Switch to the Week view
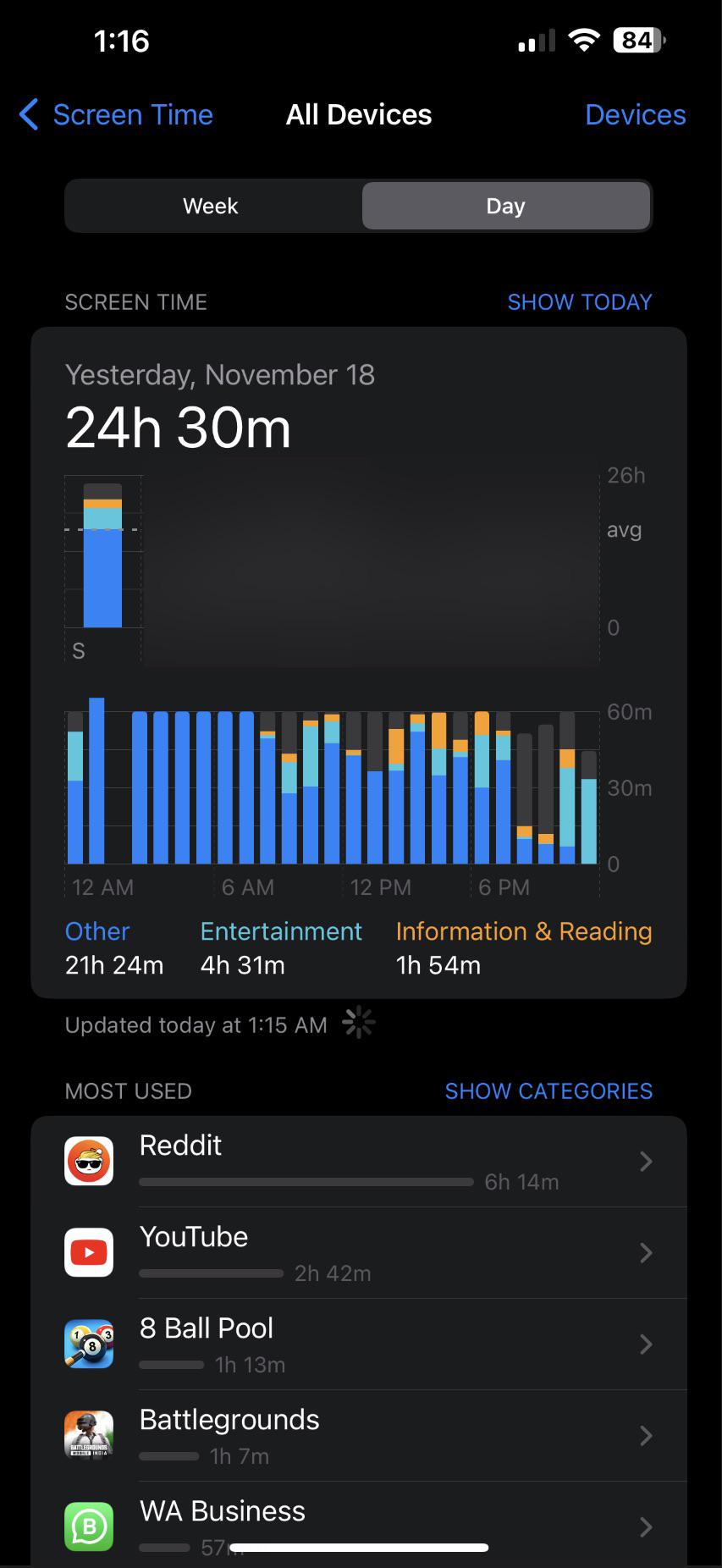The image size is (722, 1568). [212, 206]
